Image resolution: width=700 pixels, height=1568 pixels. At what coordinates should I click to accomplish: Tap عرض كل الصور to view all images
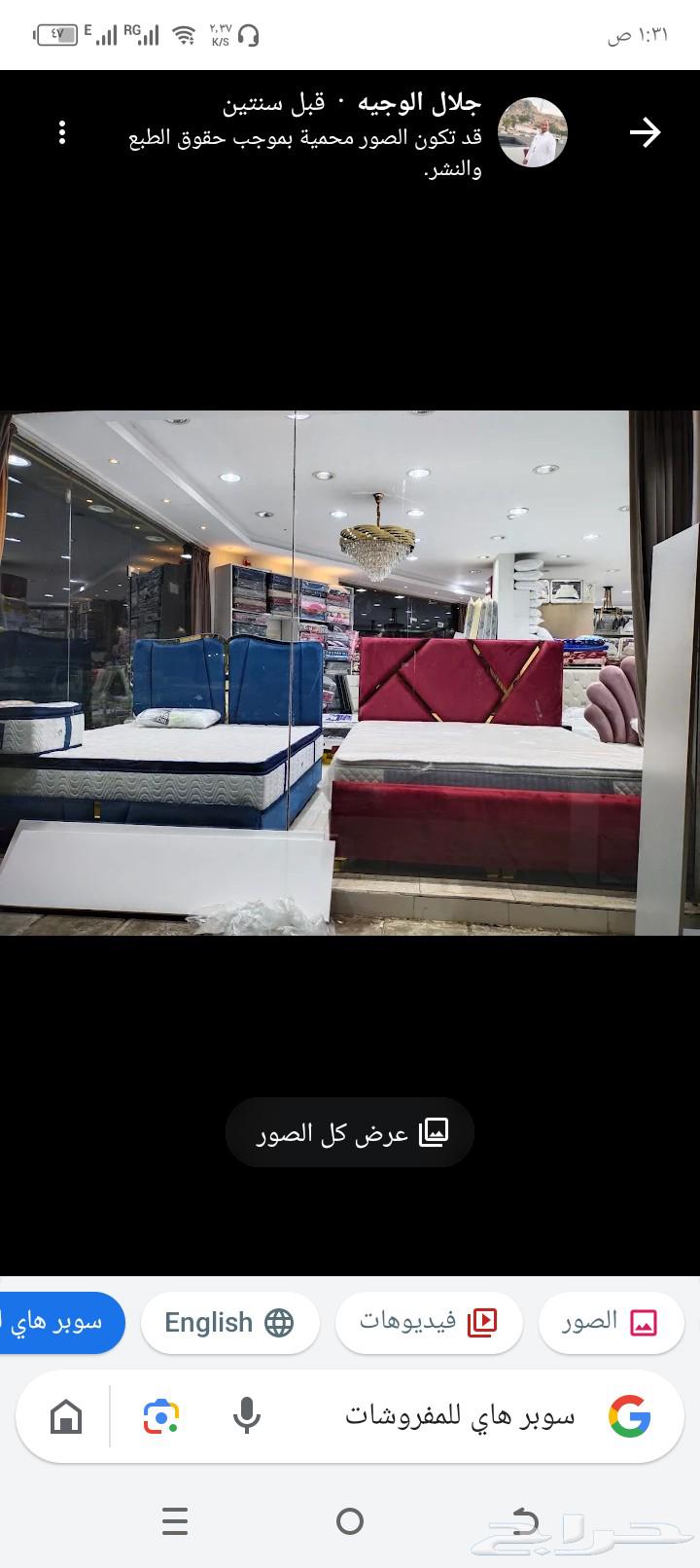point(350,1131)
